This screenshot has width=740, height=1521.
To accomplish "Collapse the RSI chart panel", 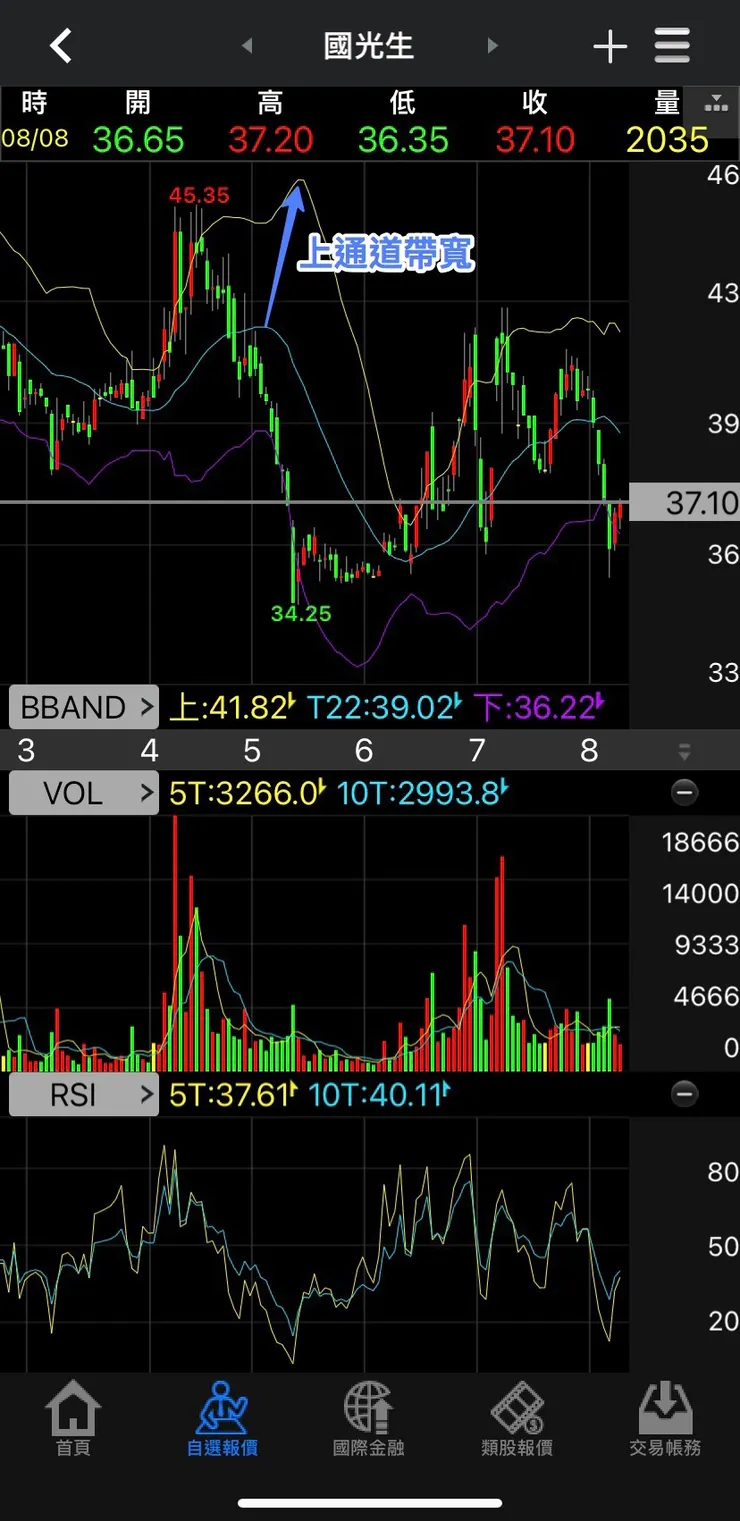I will [684, 1095].
